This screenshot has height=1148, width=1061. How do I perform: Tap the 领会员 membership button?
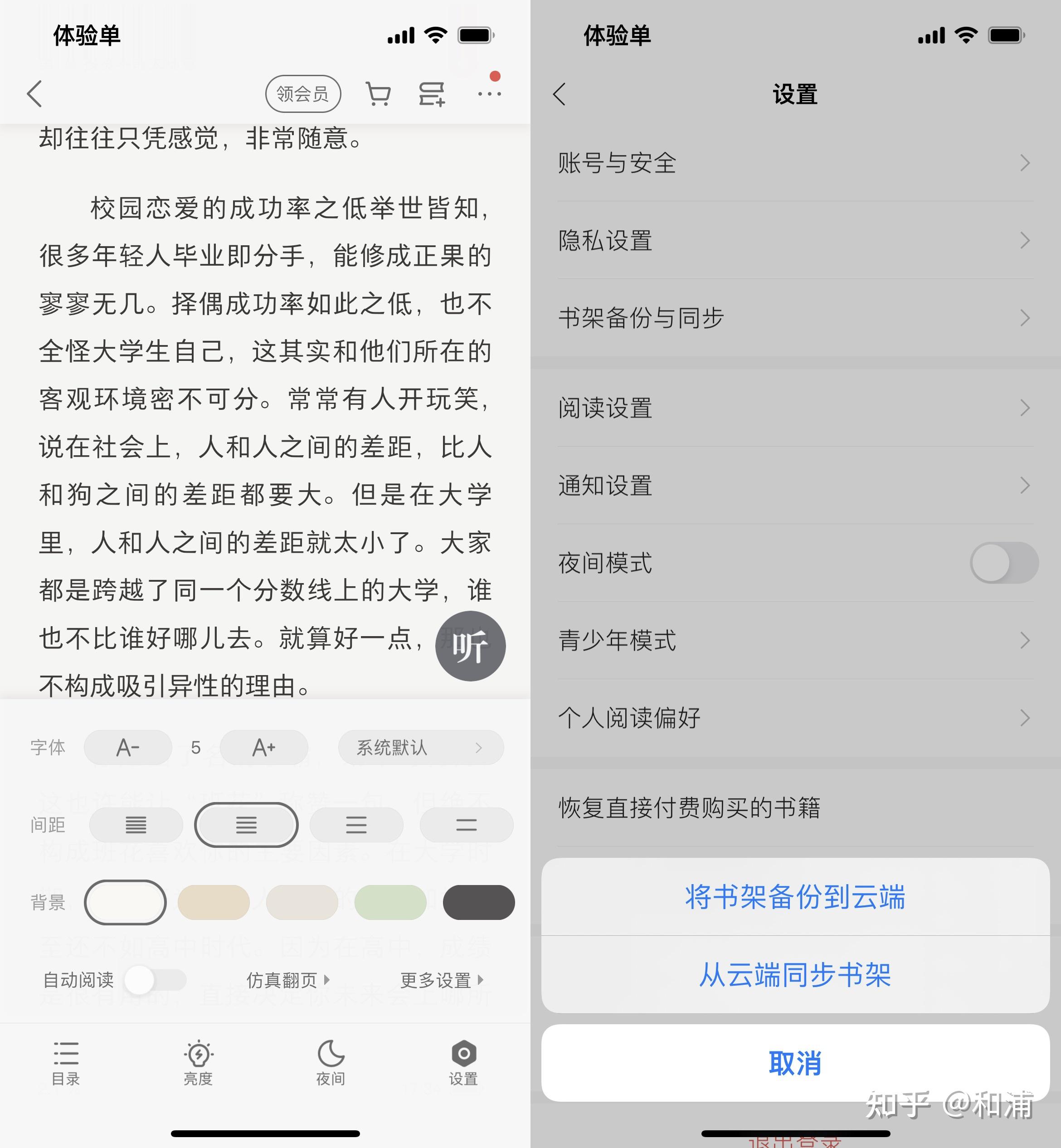pos(302,93)
